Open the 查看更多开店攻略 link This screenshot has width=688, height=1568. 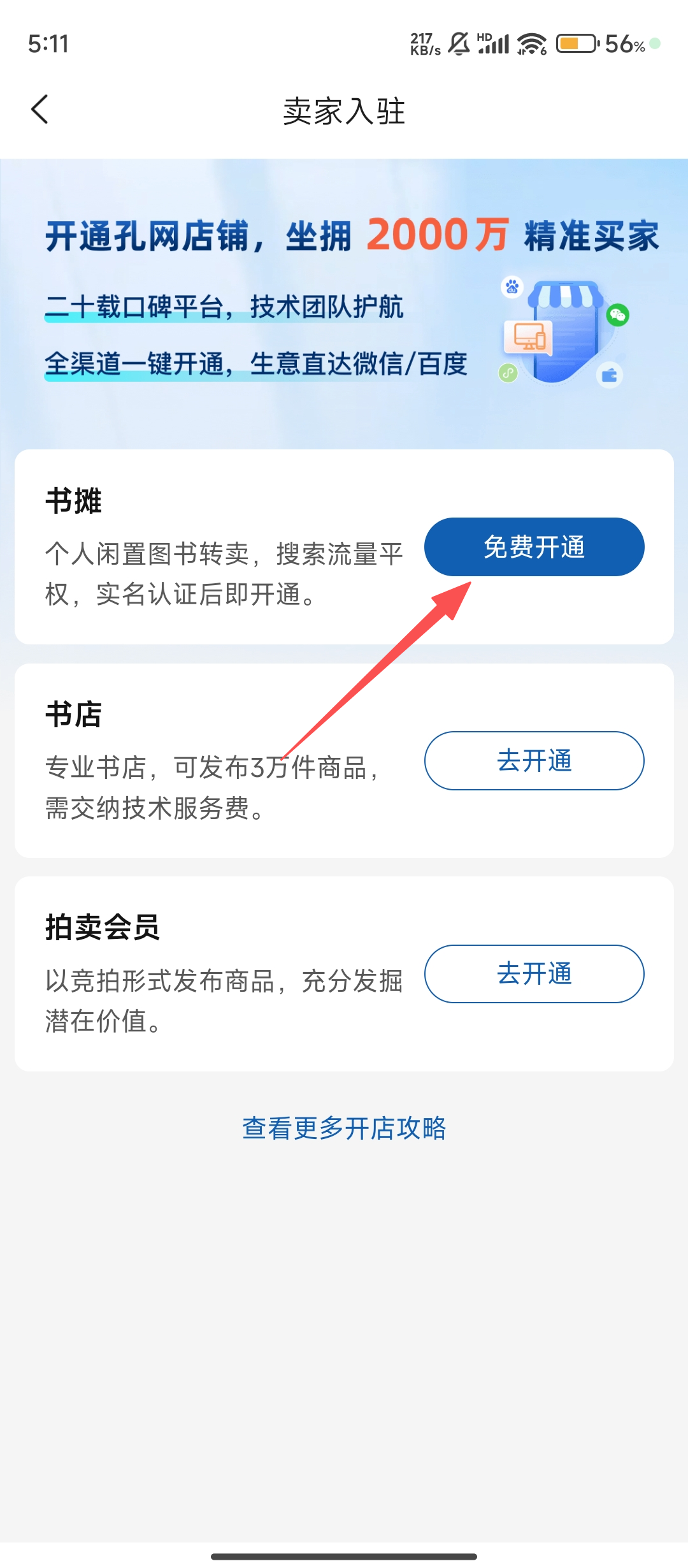tap(344, 1128)
